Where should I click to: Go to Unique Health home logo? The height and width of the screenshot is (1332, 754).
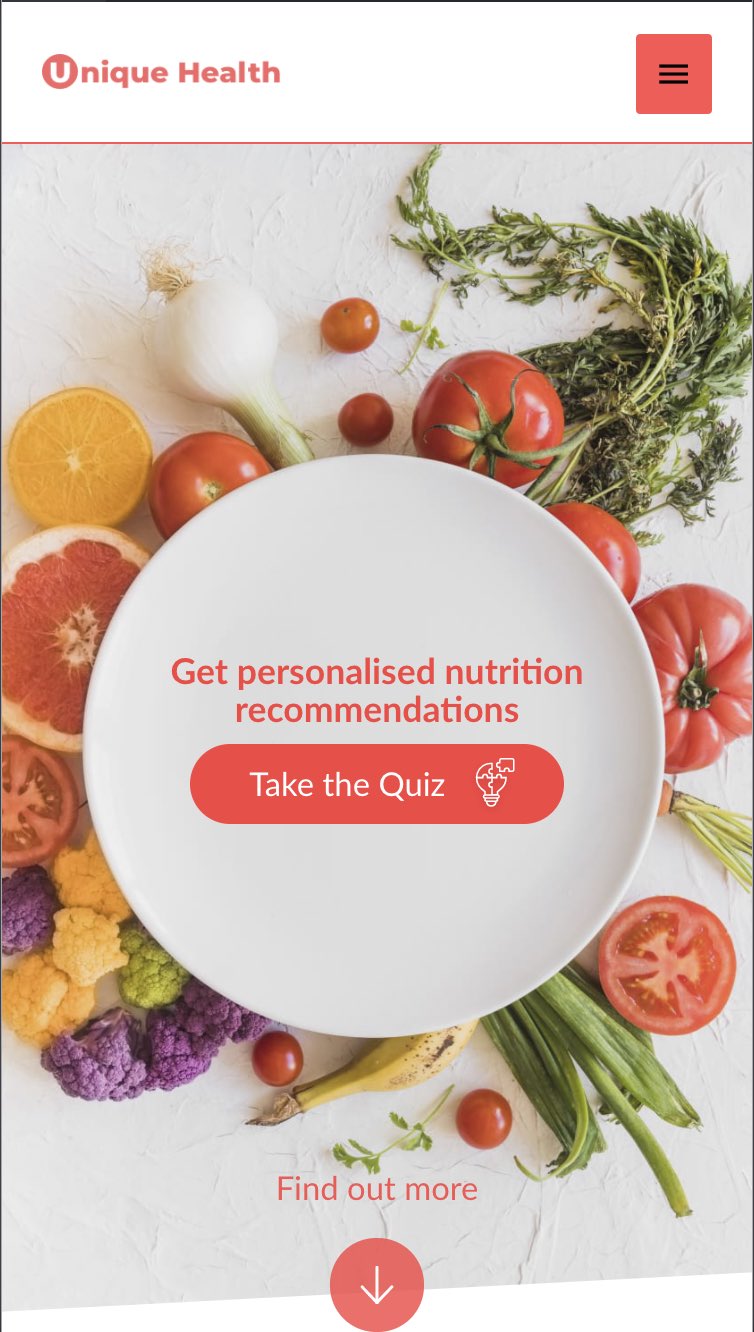point(161,72)
